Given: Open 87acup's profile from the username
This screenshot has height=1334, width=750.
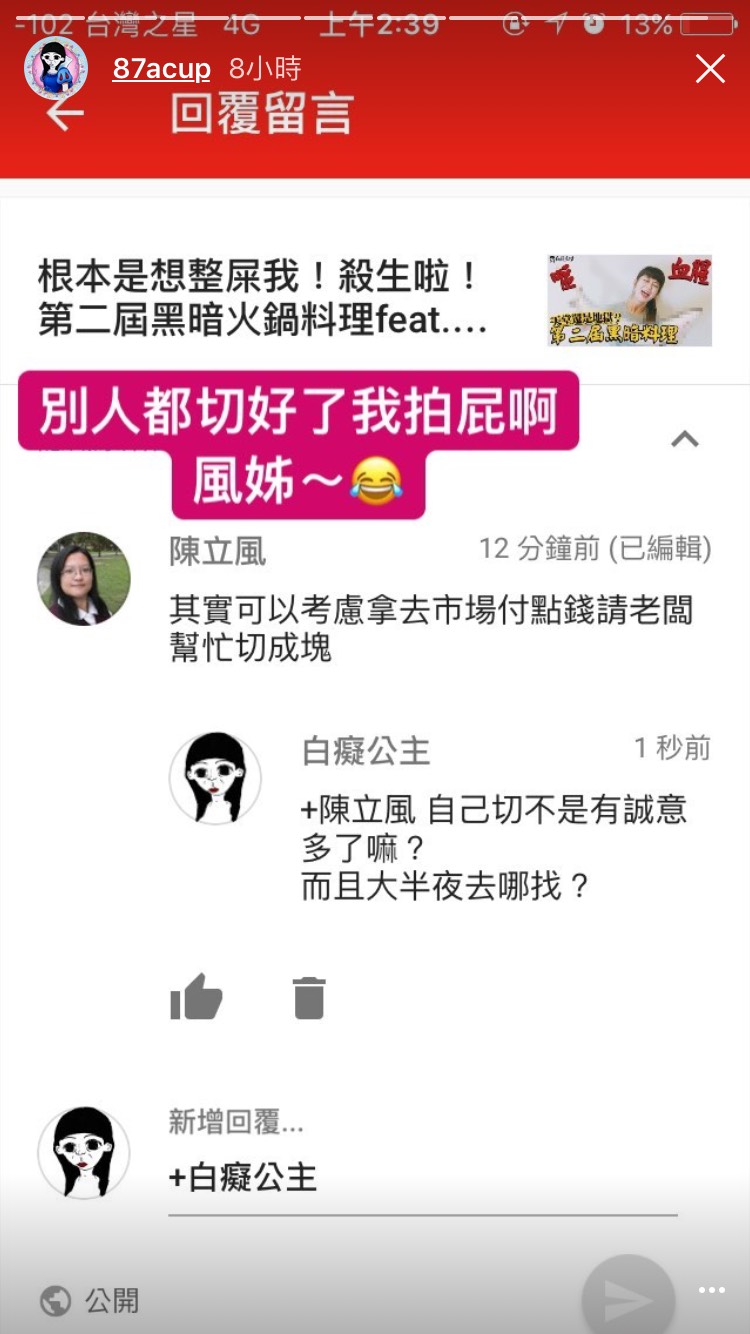Looking at the screenshot, I should (161, 69).
